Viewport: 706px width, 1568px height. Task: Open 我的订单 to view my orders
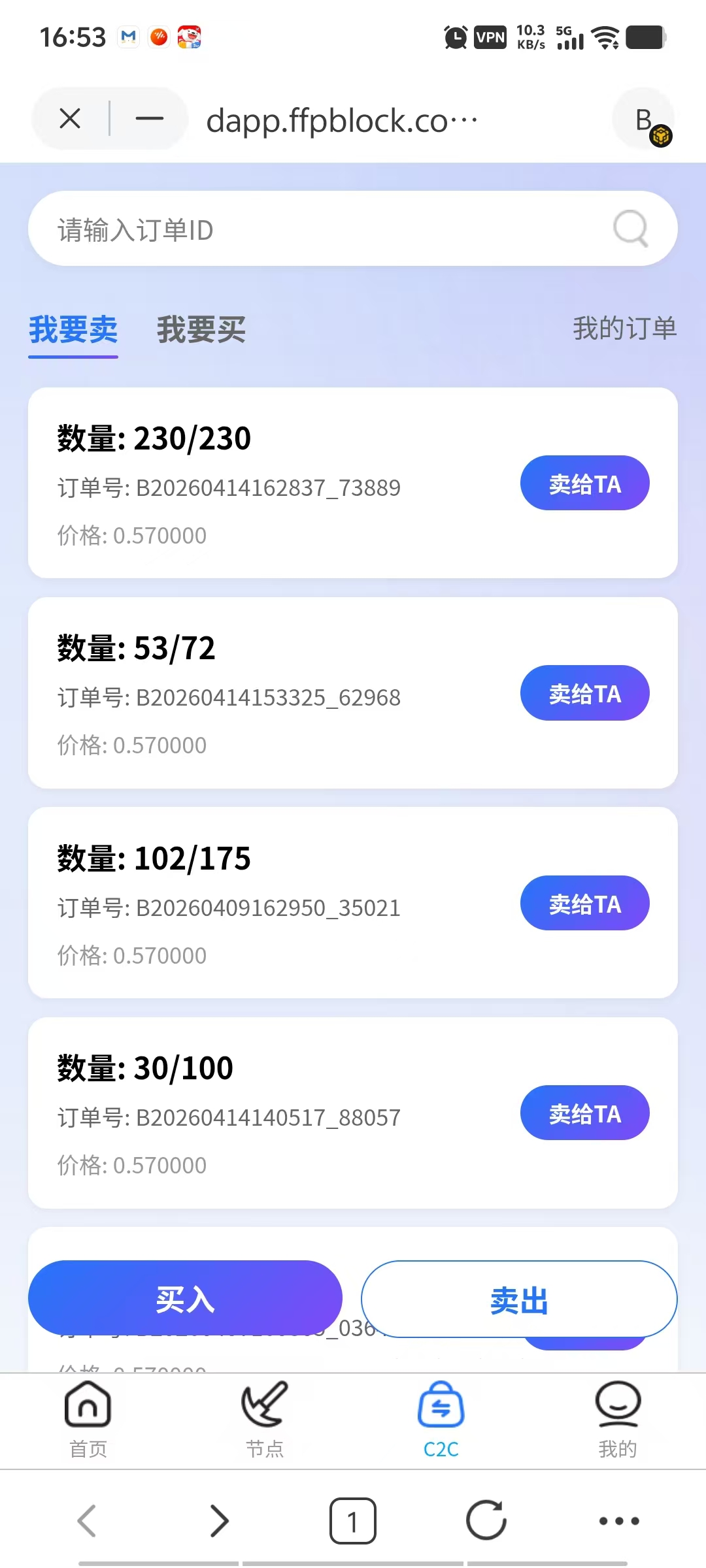624,331
